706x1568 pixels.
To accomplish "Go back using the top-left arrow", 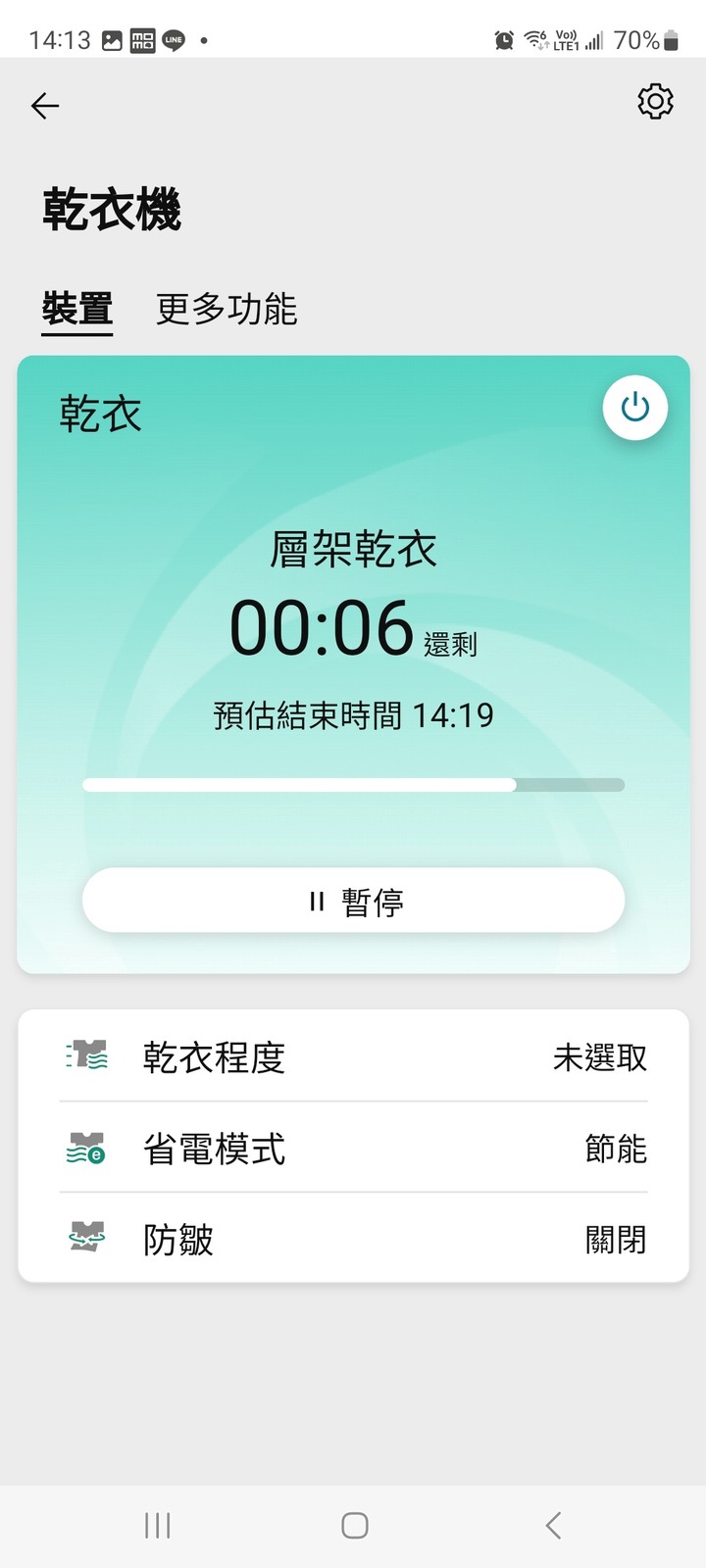I will 44,105.
